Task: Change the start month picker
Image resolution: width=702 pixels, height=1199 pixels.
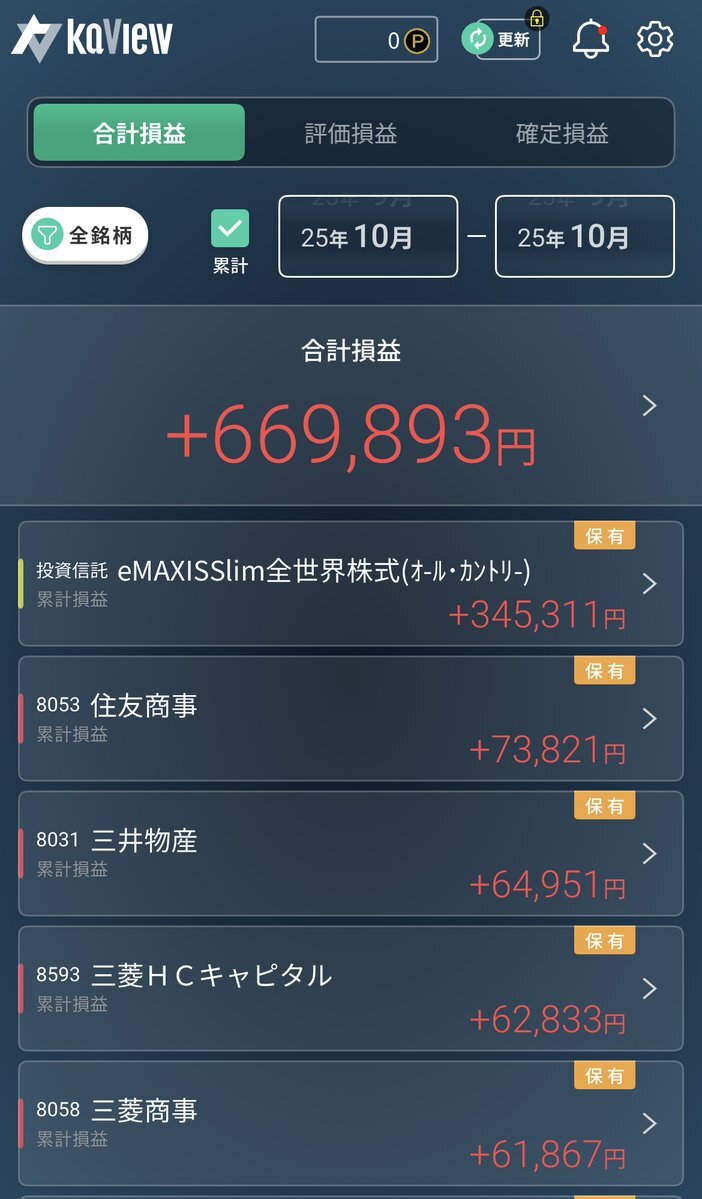Action: [x=368, y=237]
